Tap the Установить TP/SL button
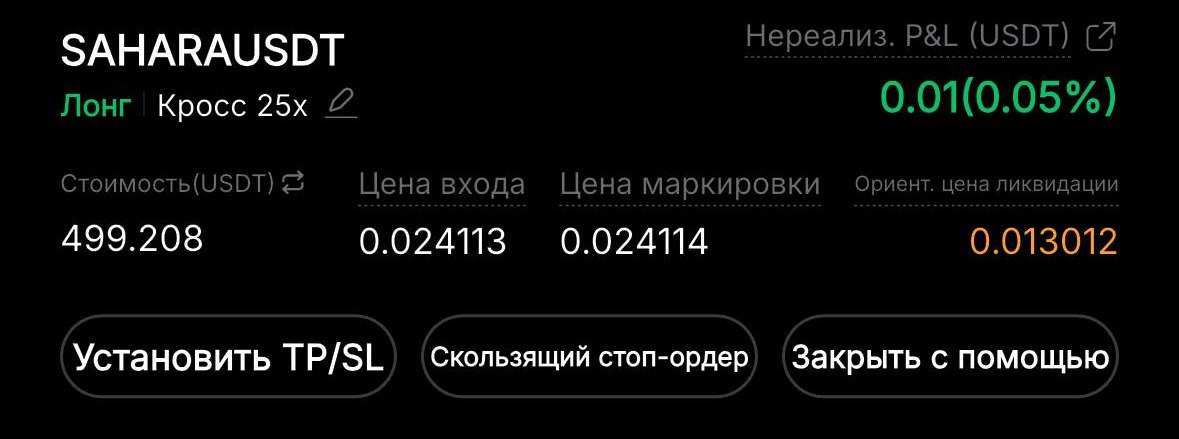This screenshot has height=439, width=1179. 229,357
